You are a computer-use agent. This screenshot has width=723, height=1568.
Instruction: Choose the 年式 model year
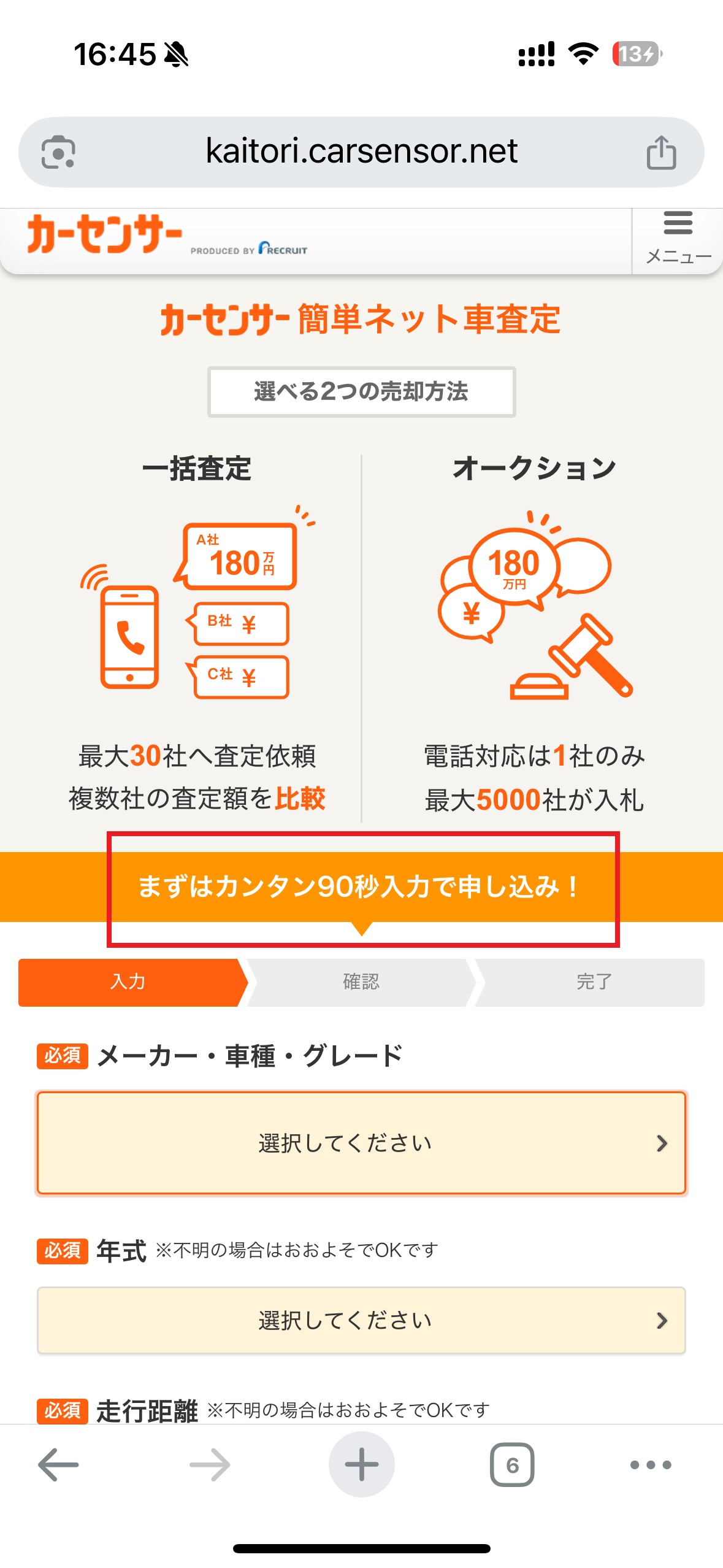coord(361,1320)
